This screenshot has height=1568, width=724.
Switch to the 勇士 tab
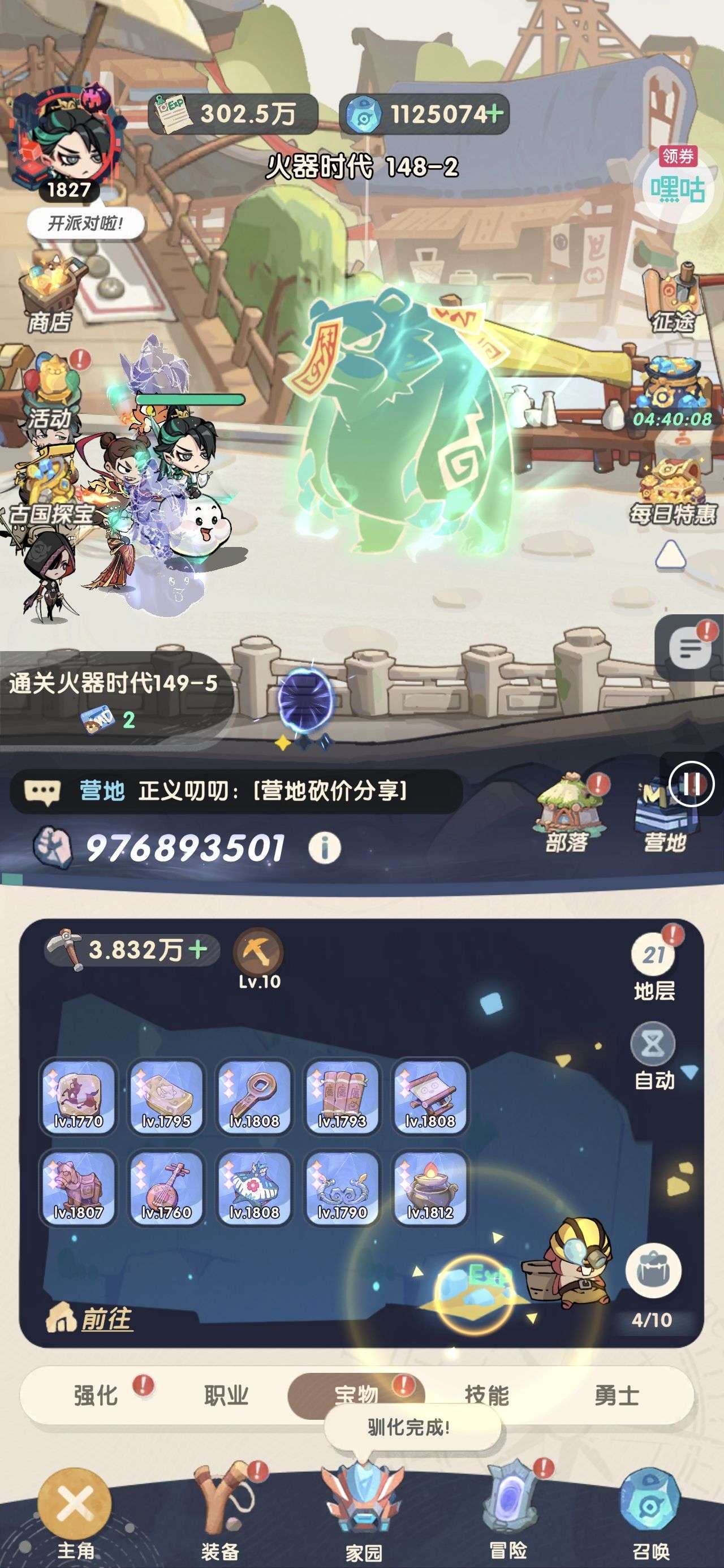(x=616, y=1395)
